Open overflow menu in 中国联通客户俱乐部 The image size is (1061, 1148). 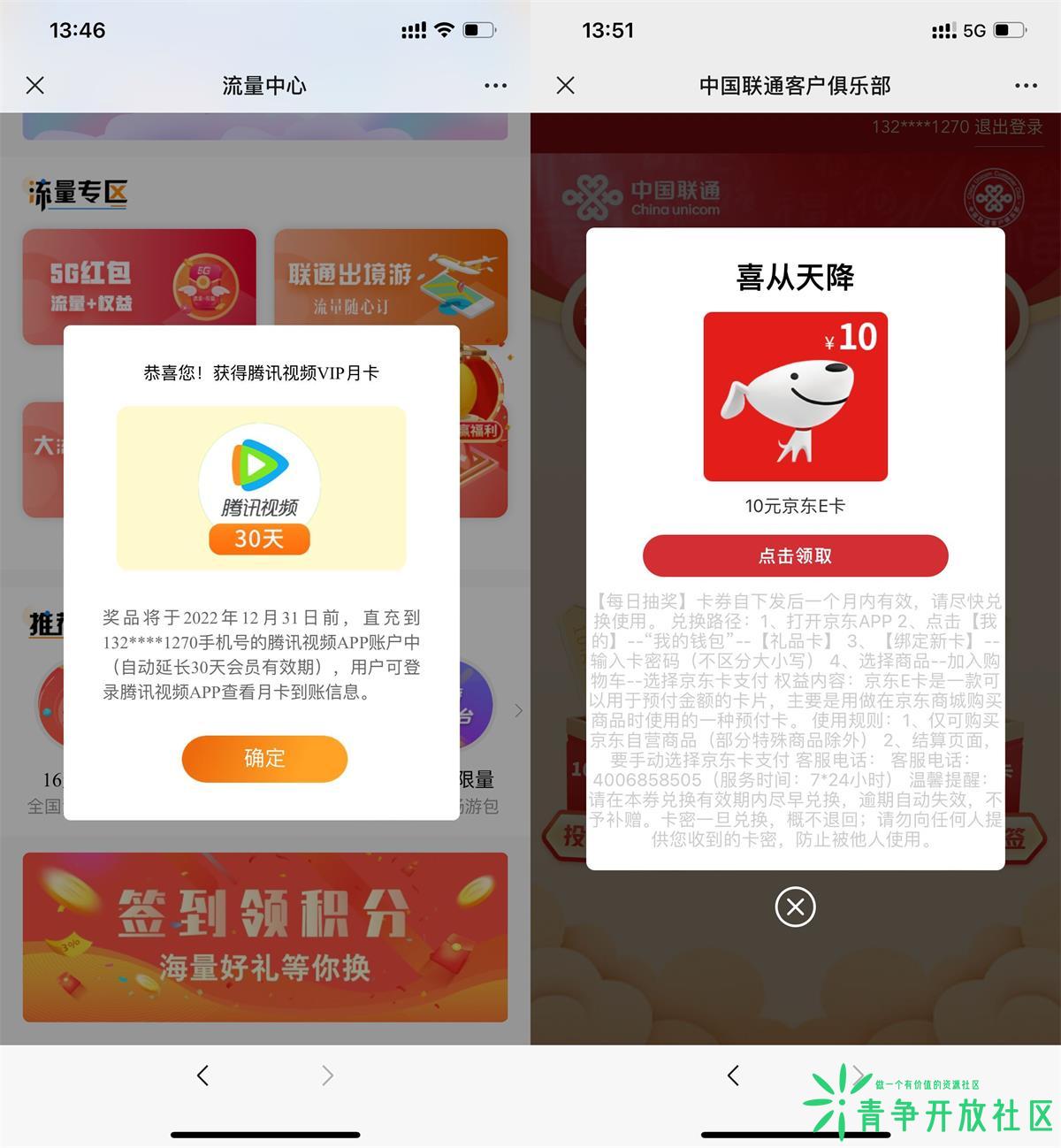1026,86
